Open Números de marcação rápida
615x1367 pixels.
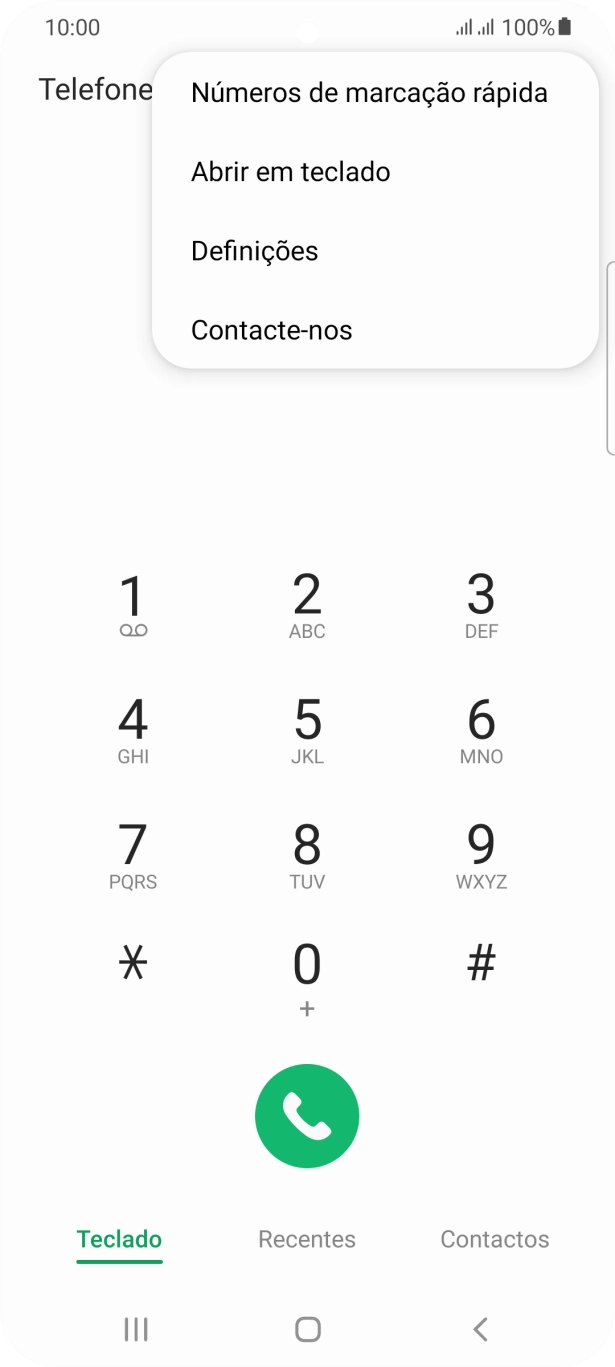click(369, 93)
